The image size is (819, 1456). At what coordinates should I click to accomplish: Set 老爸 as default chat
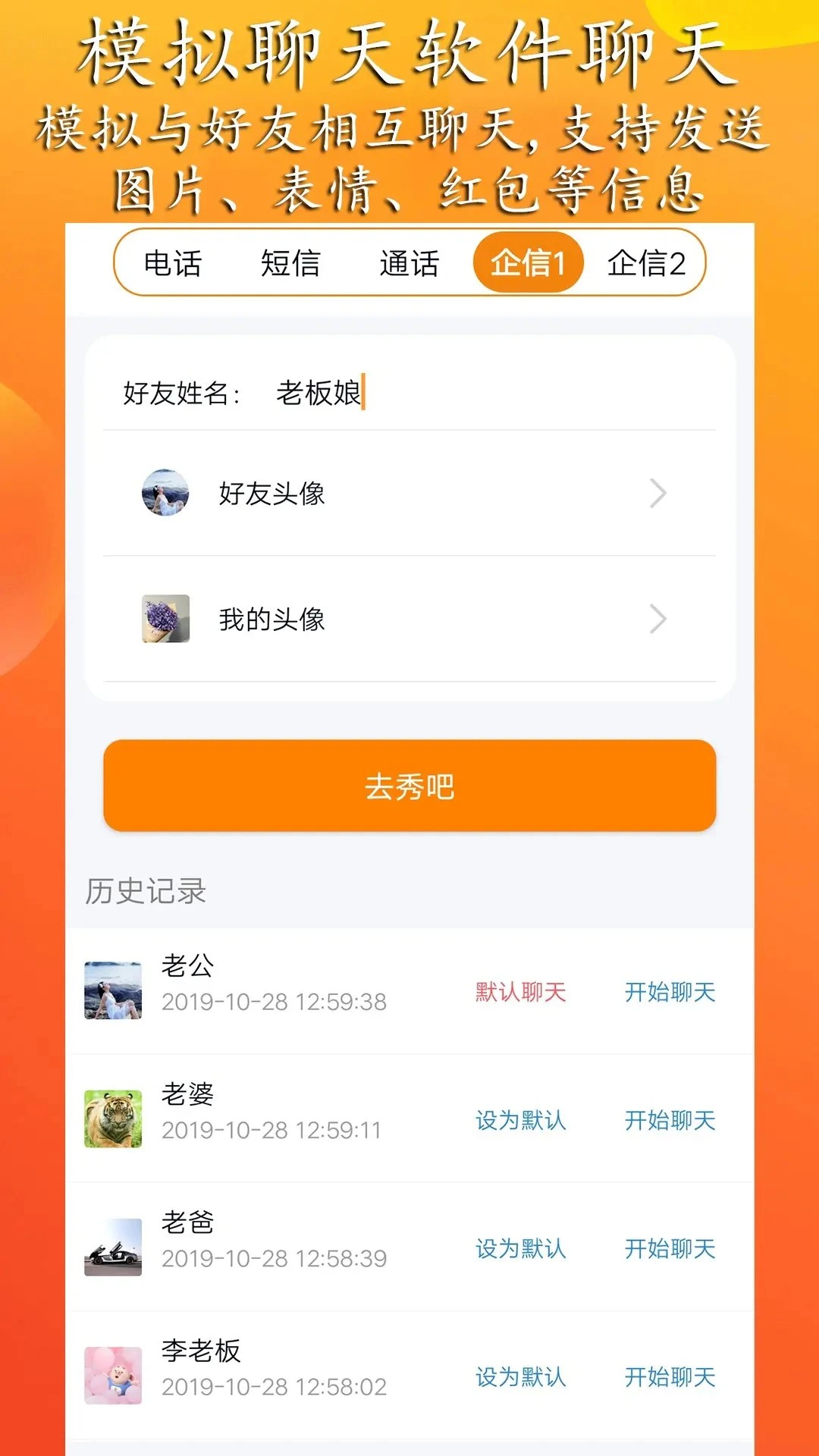click(x=520, y=1249)
